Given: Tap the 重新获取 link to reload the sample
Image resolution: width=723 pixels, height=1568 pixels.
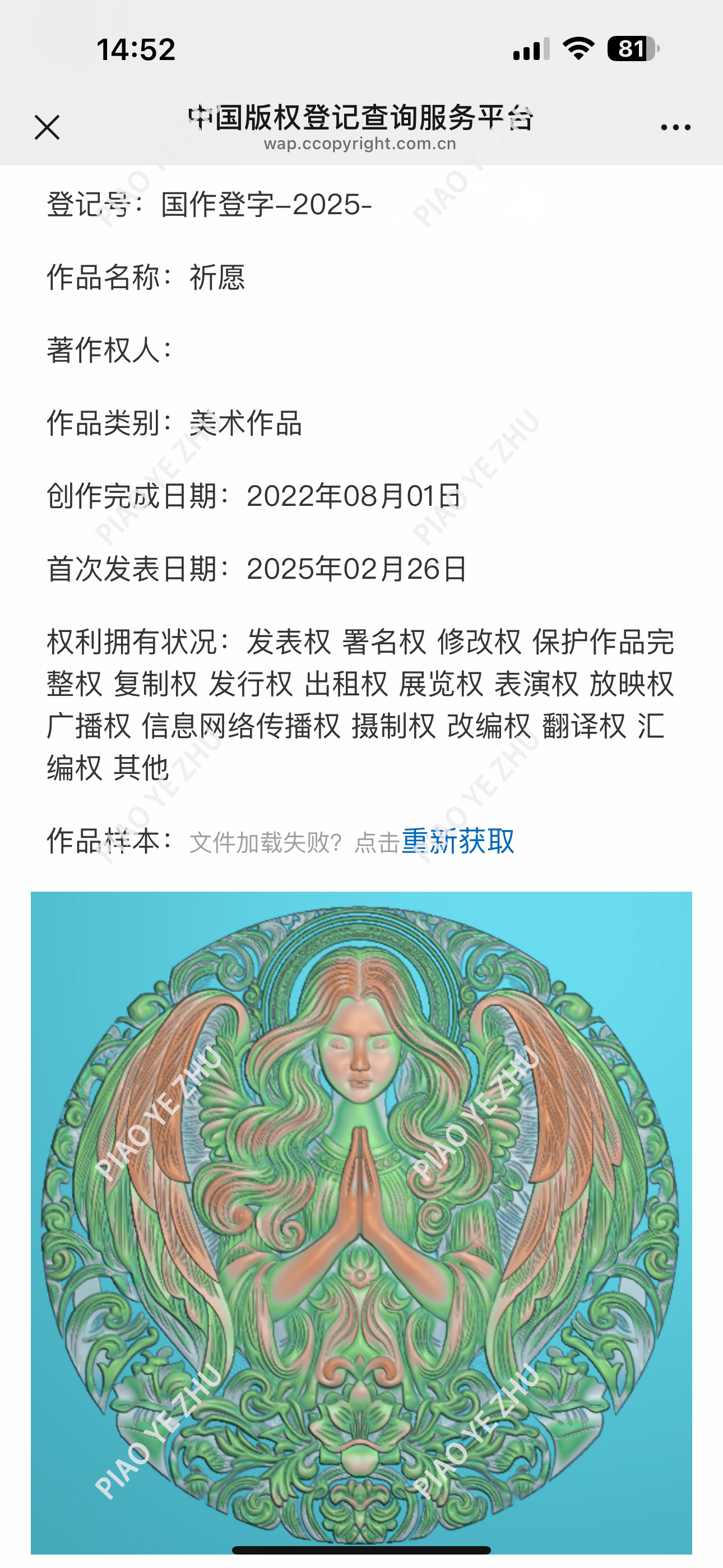Looking at the screenshot, I should pyautogui.click(x=458, y=841).
